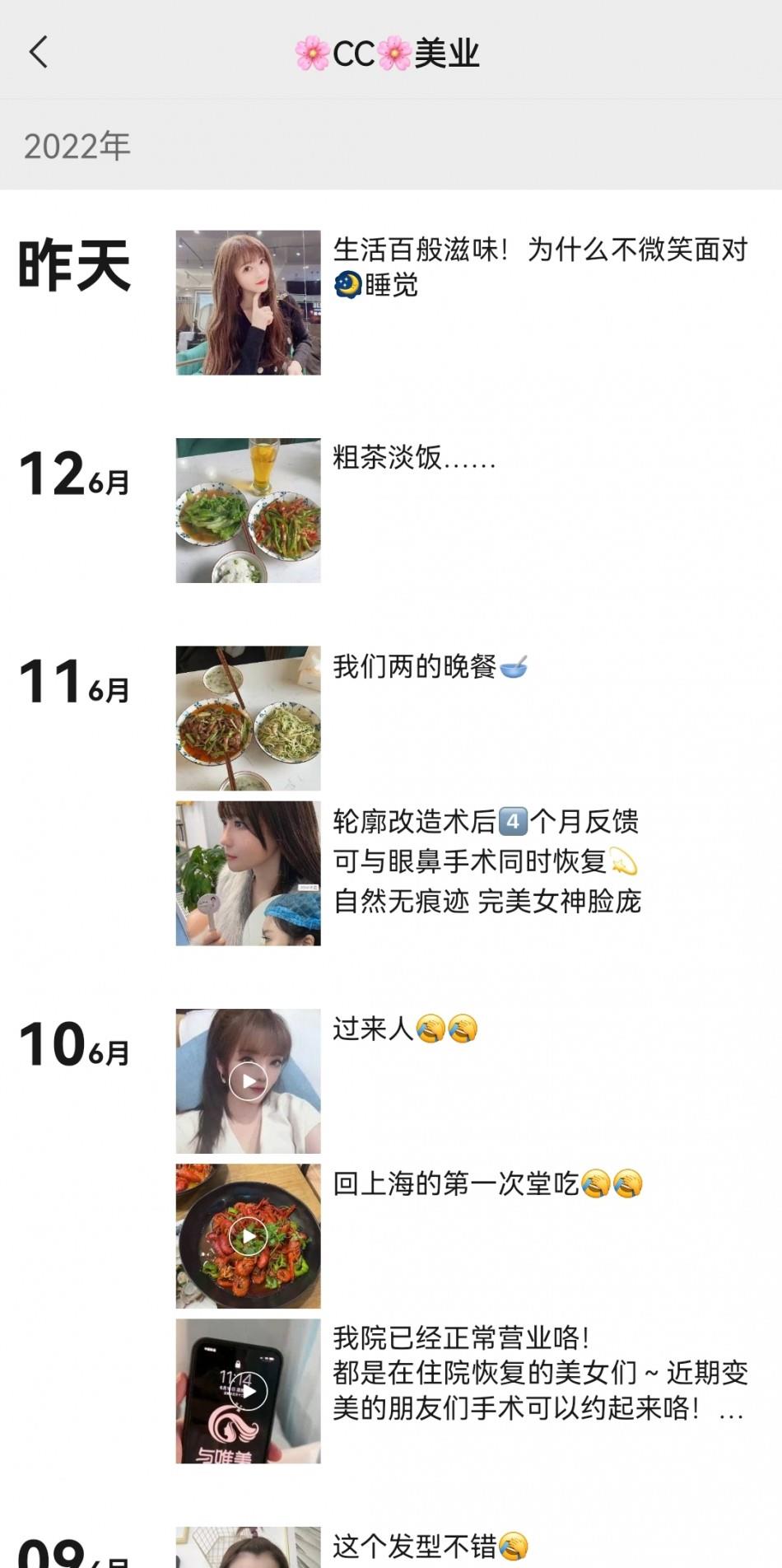Play the video '我院已经正常营业咯'
This screenshot has width=782, height=1568.
click(x=248, y=1391)
